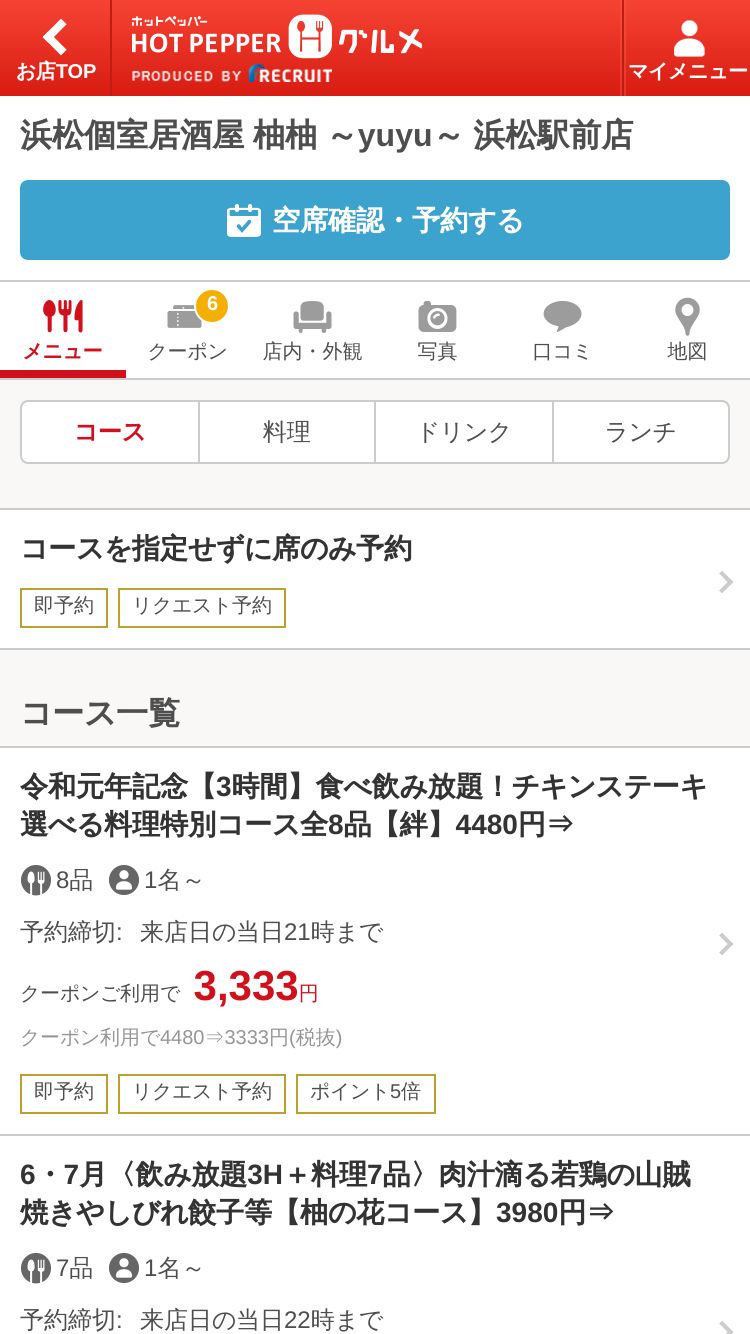Show the 地図 map tab

[687, 330]
